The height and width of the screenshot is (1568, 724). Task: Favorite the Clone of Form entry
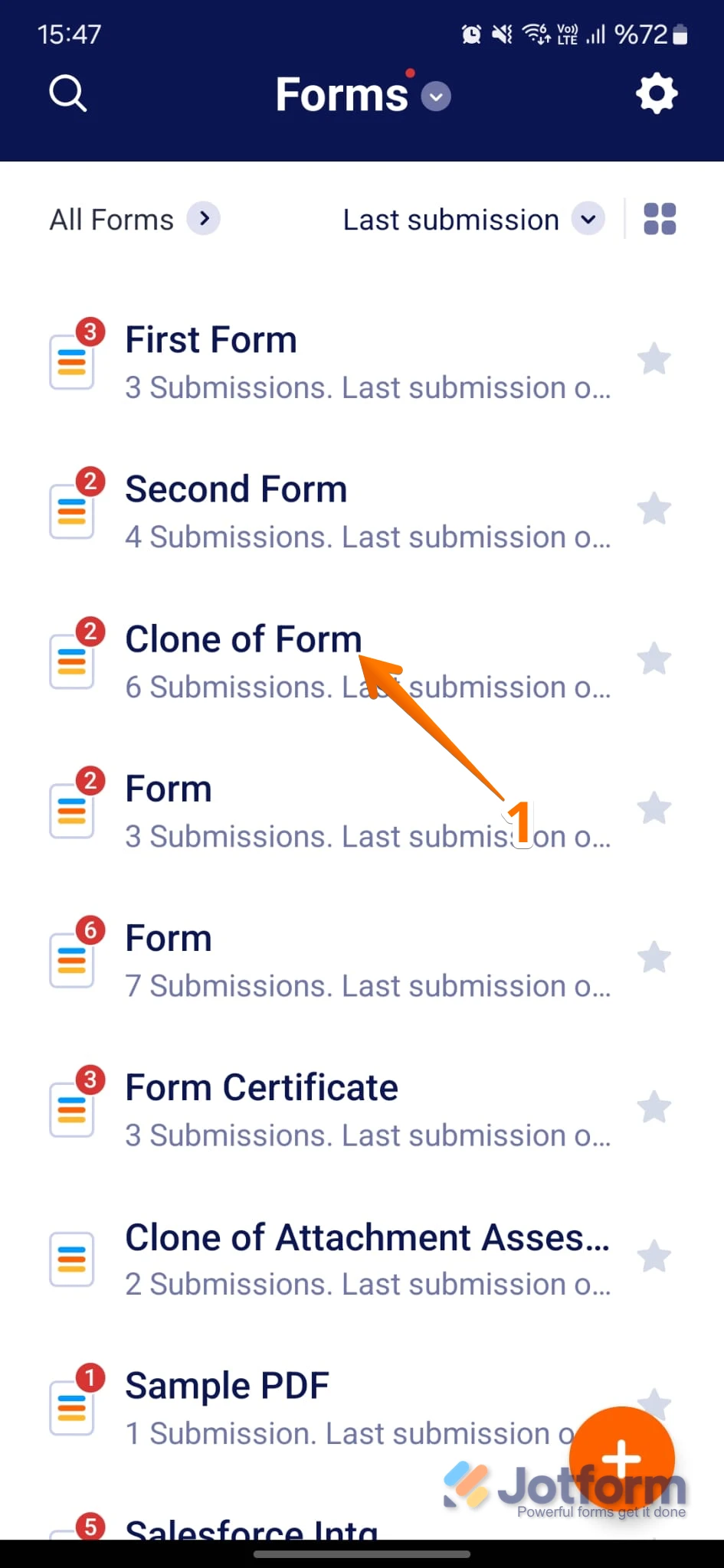[654, 658]
